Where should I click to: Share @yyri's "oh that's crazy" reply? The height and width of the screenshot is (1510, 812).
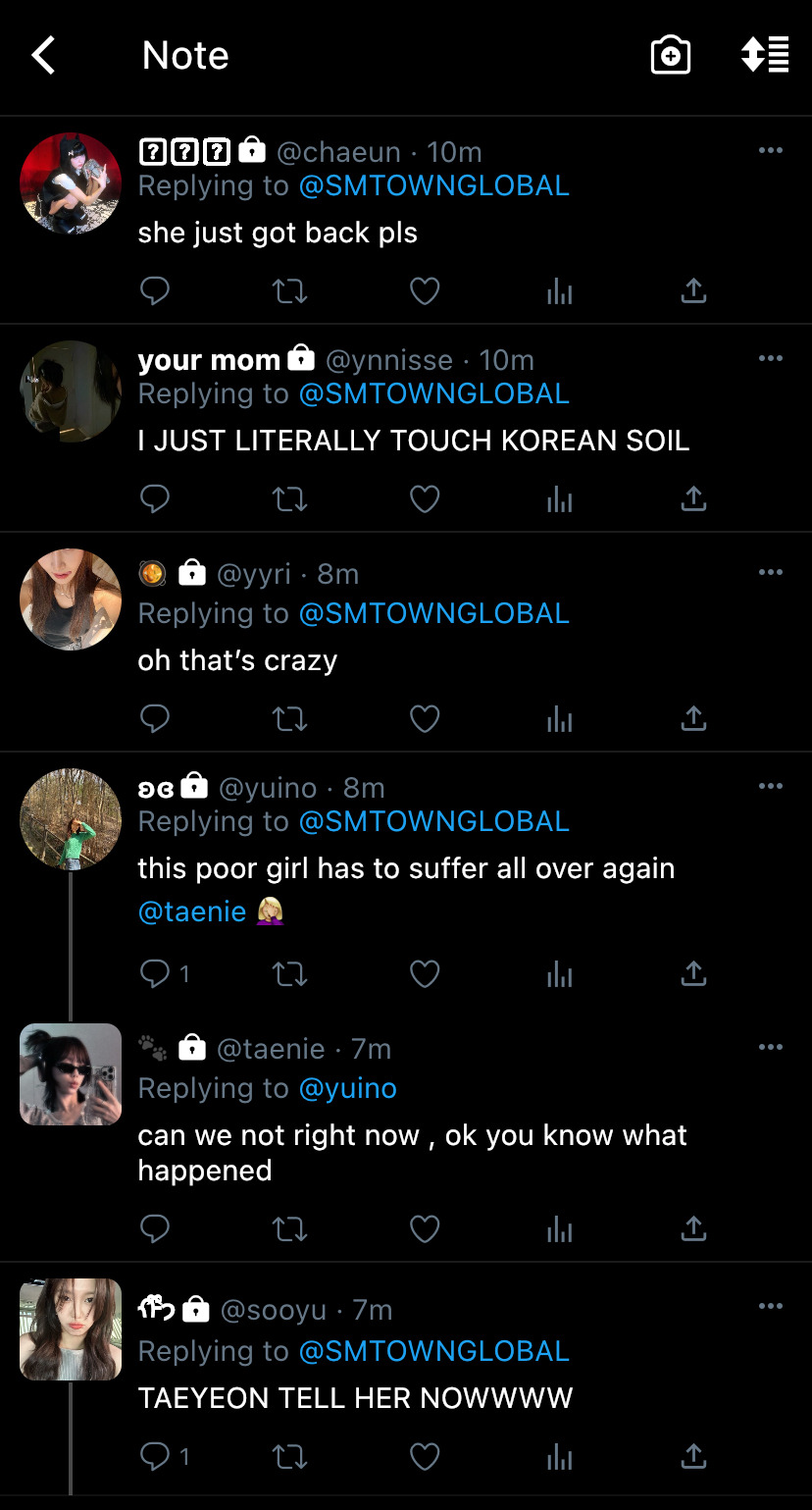coord(693,719)
